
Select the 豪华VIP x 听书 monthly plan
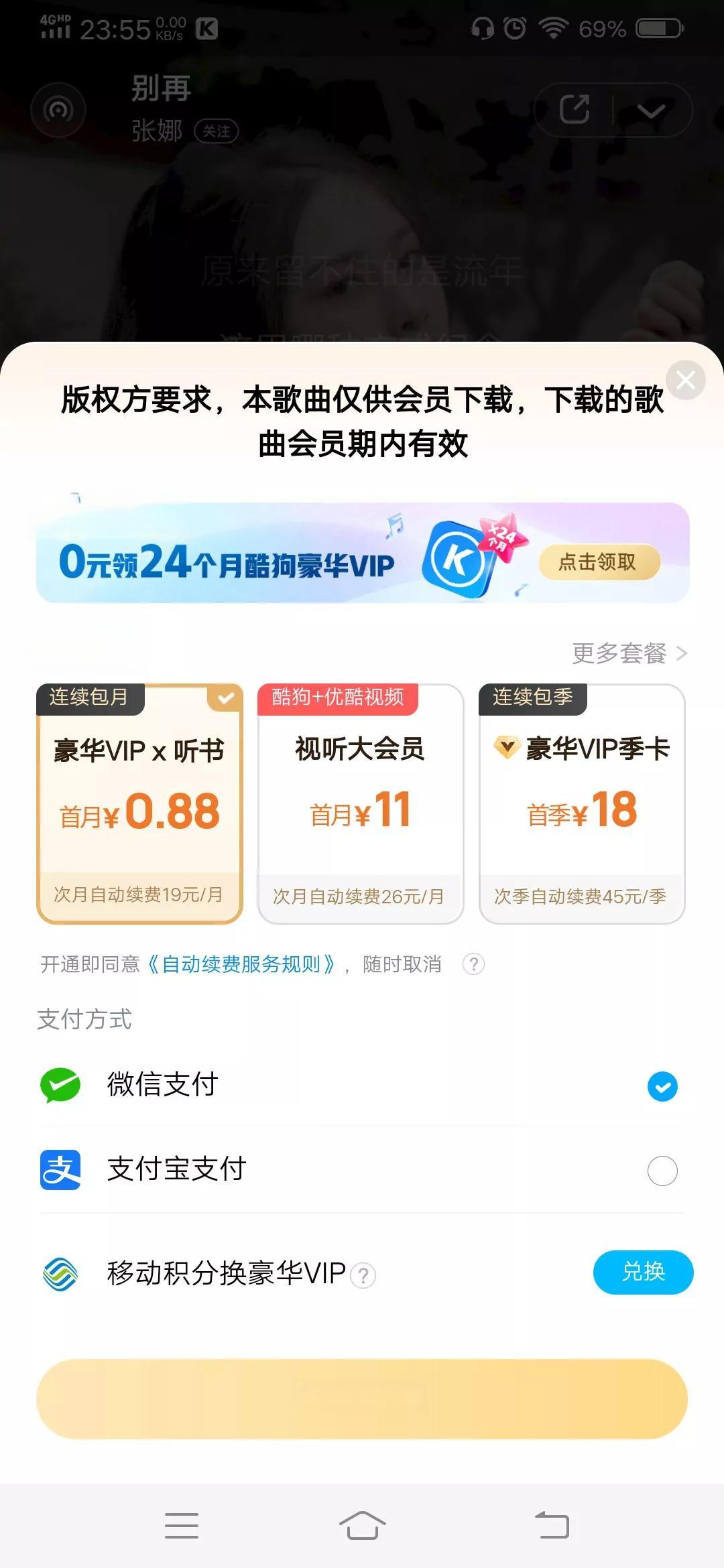coord(139,803)
